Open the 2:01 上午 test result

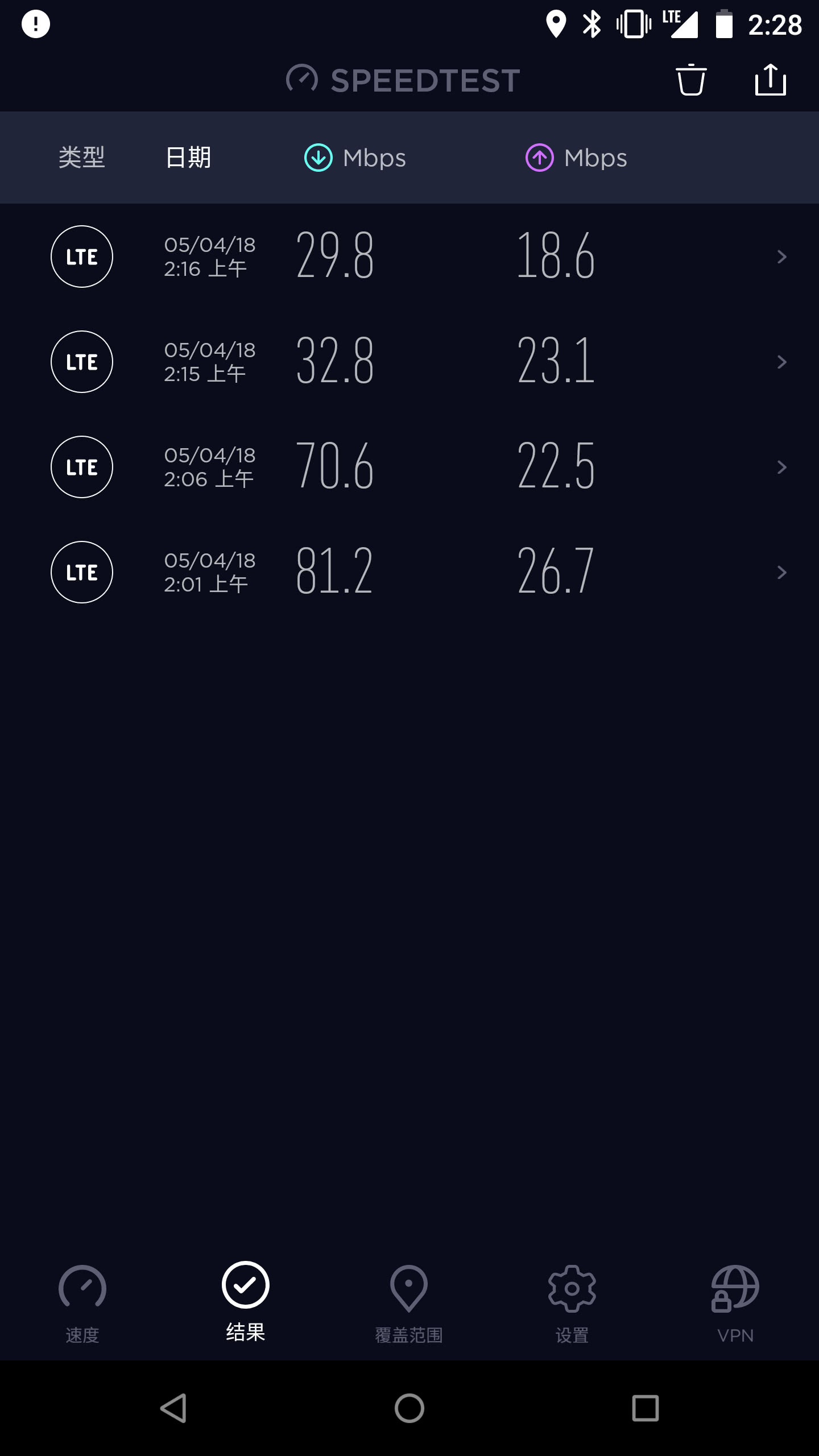point(409,572)
